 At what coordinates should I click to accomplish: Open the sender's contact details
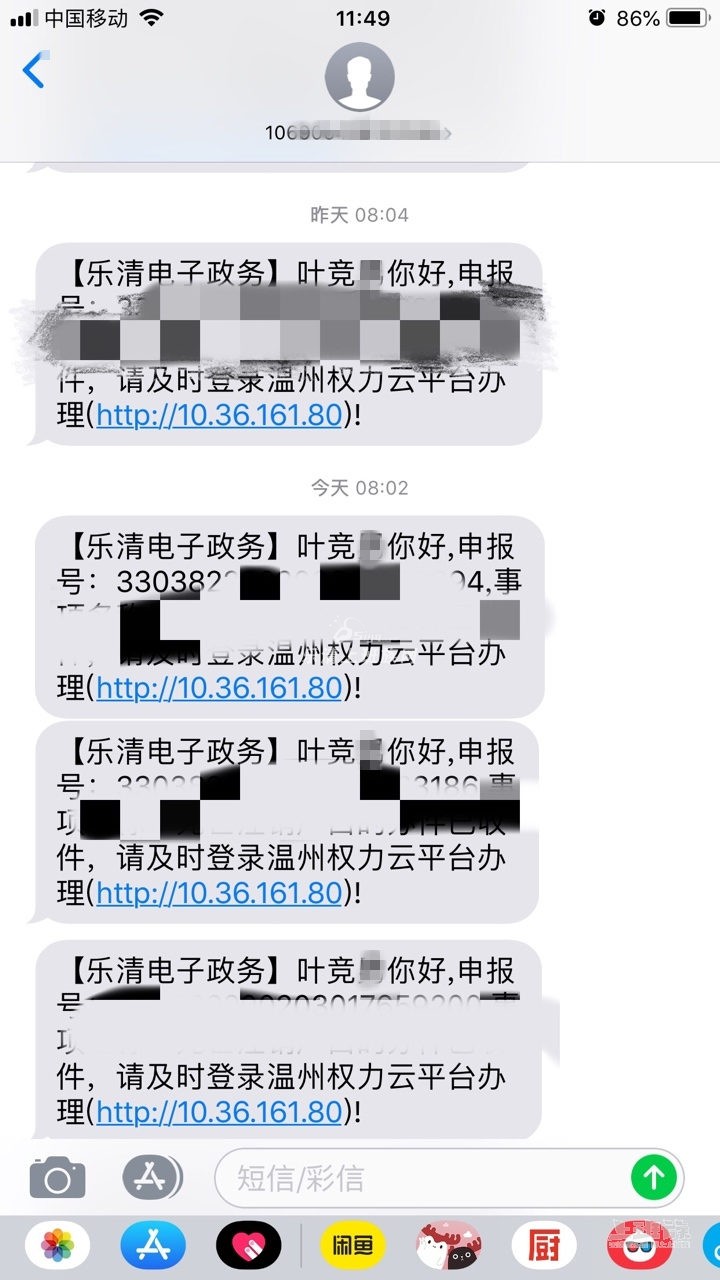360,92
